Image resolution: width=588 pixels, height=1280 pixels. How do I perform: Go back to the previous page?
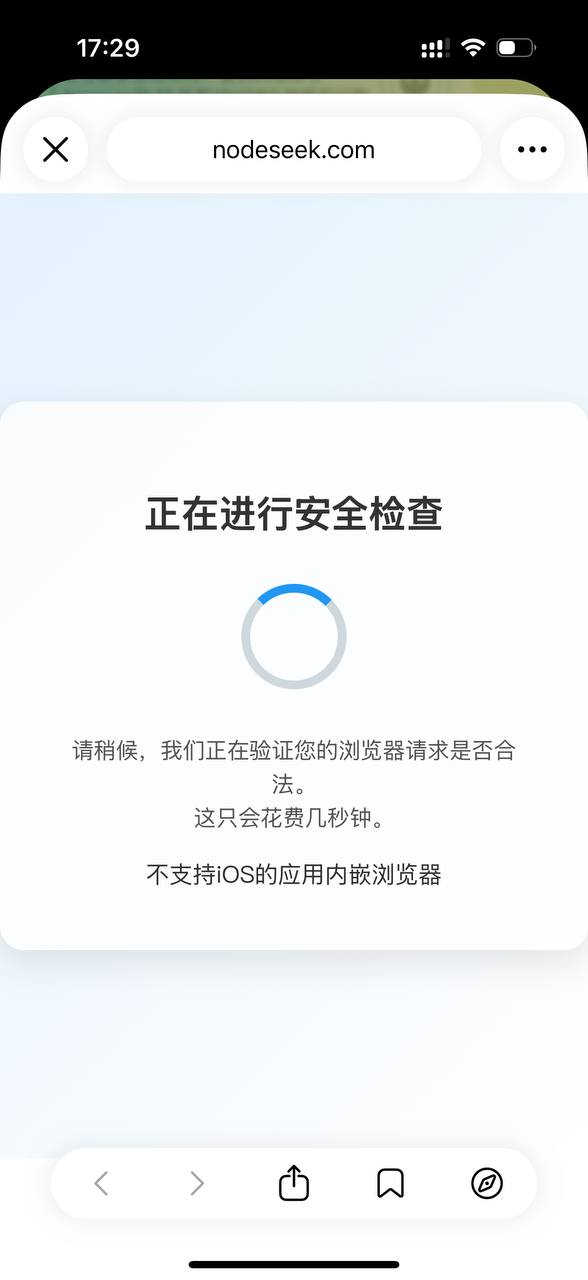(x=101, y=1184)
